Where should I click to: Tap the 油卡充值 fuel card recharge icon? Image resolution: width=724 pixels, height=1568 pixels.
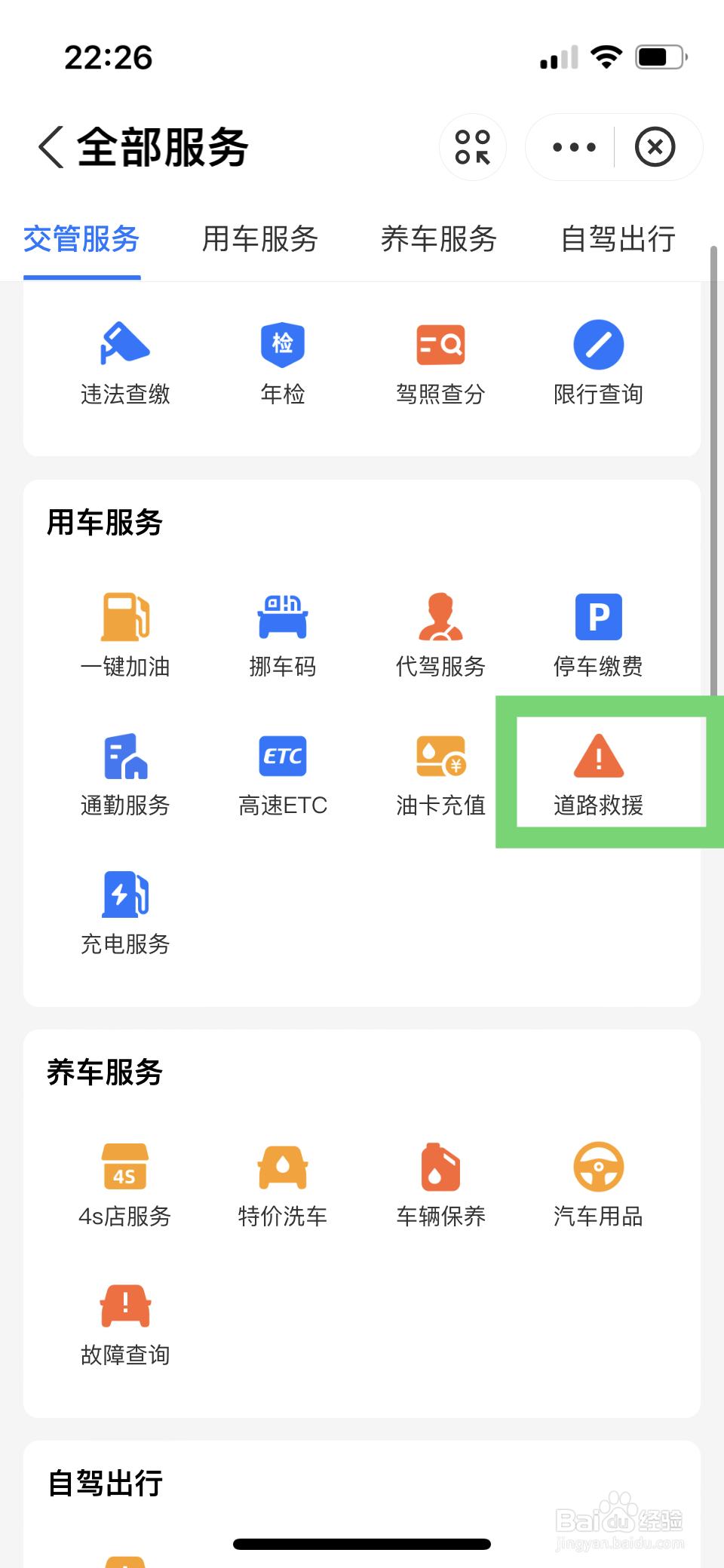[440, 771]
